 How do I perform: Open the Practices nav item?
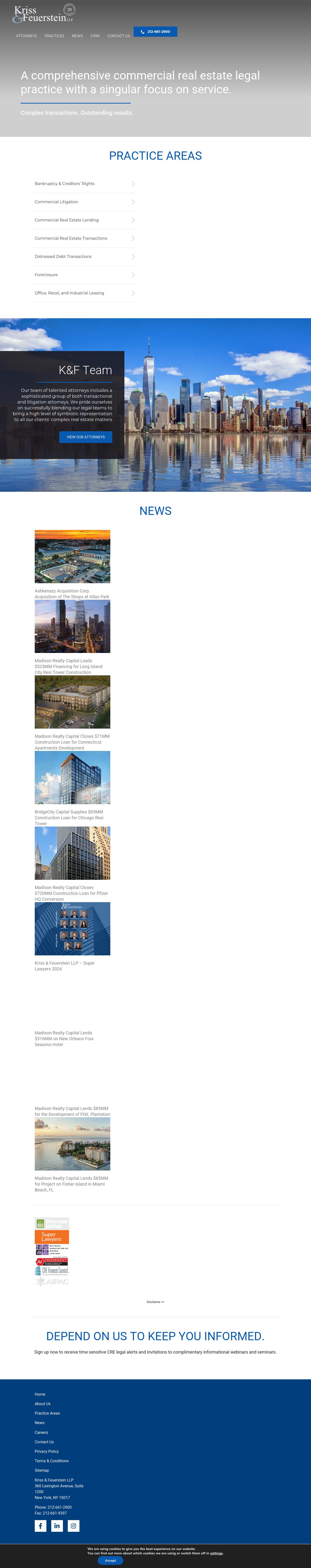54,36
